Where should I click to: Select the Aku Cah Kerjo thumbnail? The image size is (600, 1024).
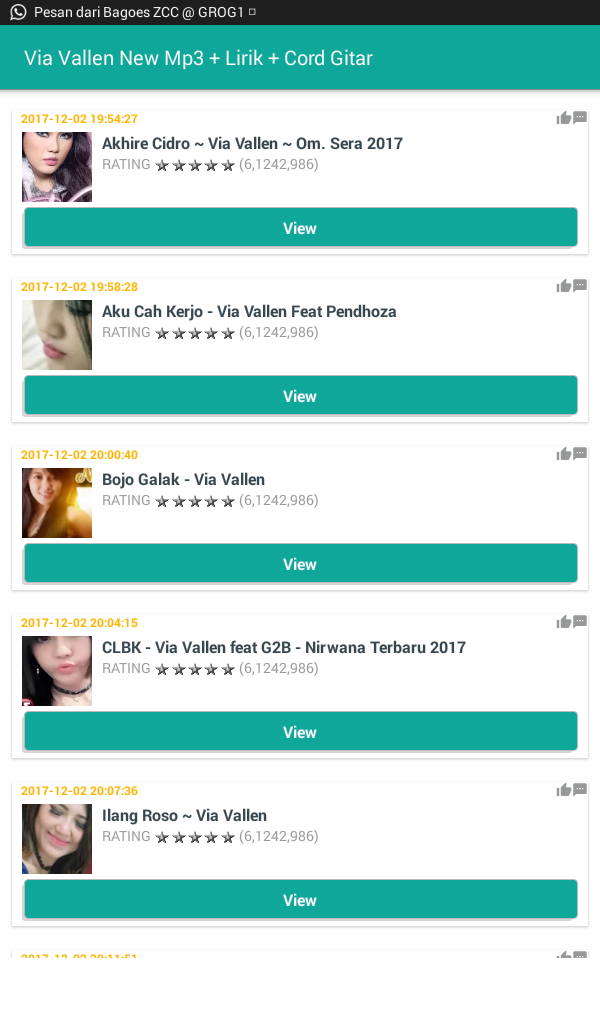click(x=57, y=335)
